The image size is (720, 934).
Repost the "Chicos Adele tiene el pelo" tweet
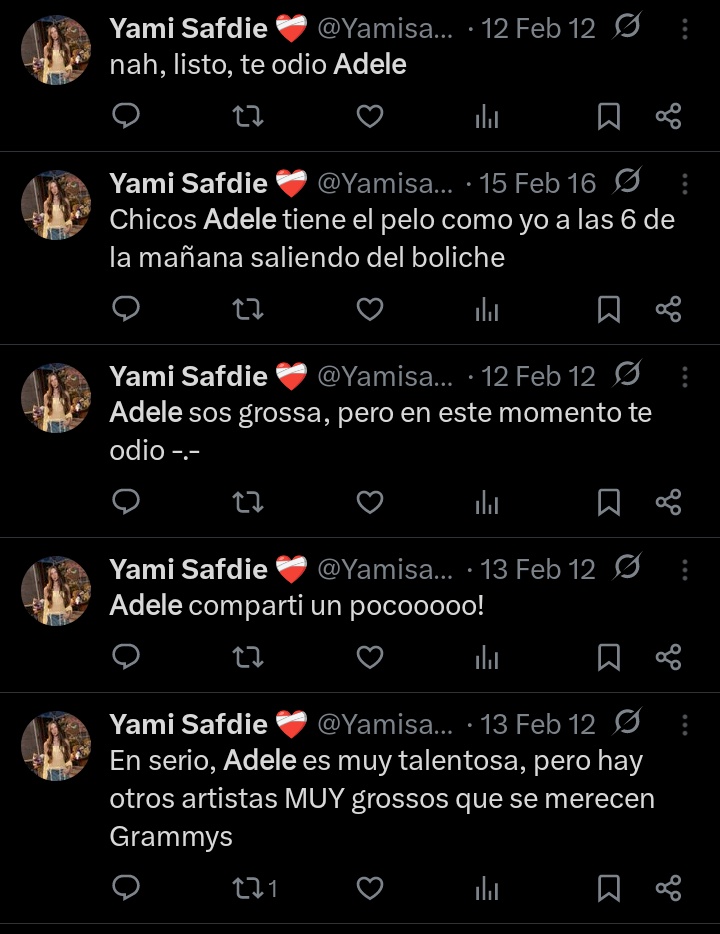click(248, 310)
